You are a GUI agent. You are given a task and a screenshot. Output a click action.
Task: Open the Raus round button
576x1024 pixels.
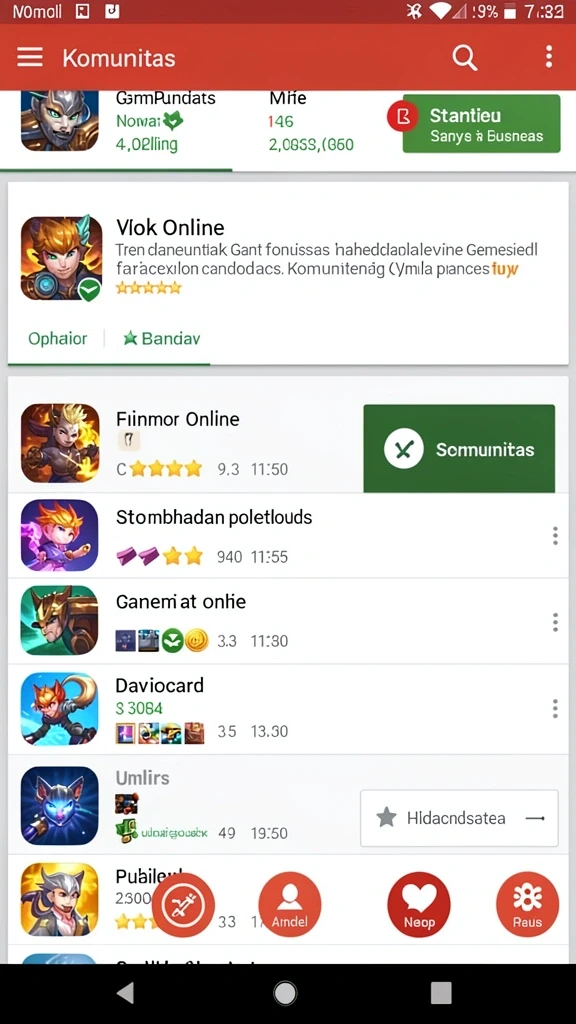(527, 904)
